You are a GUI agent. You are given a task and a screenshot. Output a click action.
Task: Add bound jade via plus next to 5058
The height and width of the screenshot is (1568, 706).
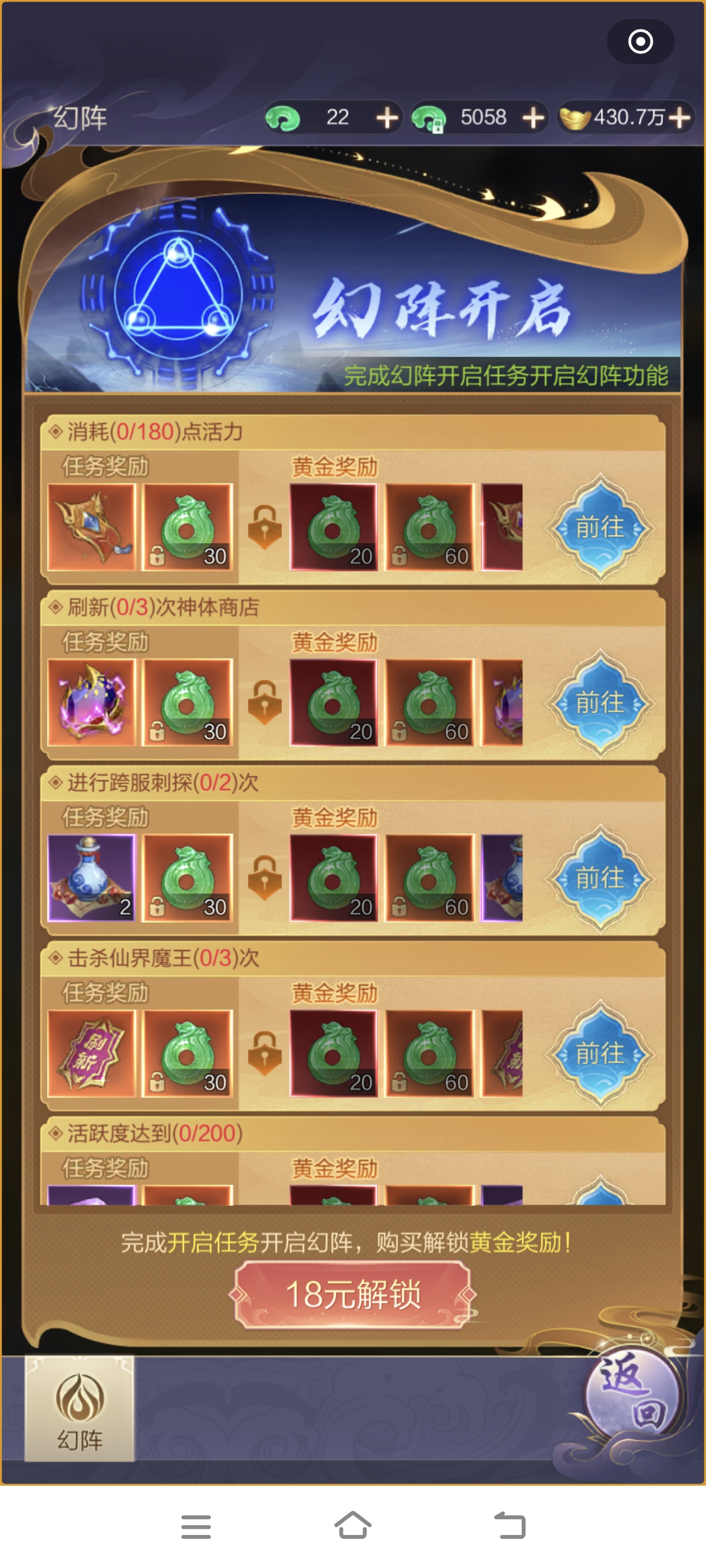pos(533,118)
